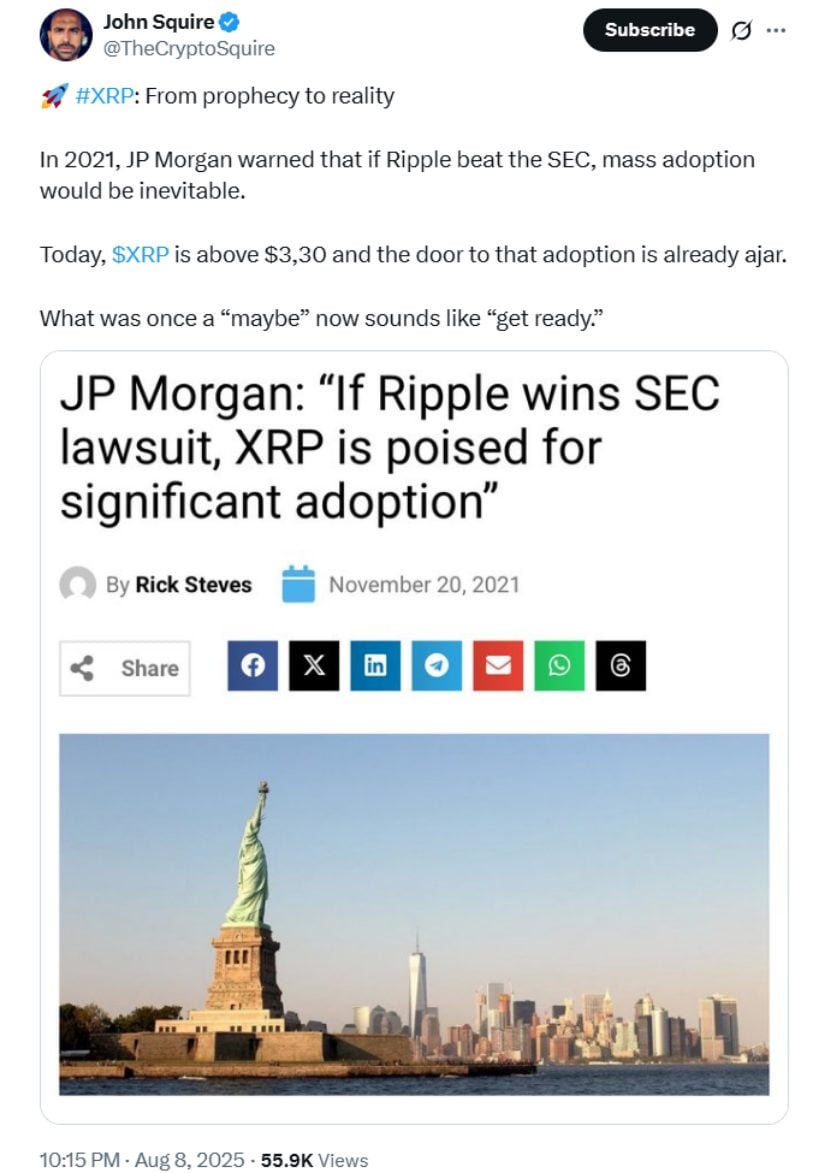Viewport: 825px width, 1173px height.
Task: View the attached JP Morgan article image
Action: tap(414, 736)
